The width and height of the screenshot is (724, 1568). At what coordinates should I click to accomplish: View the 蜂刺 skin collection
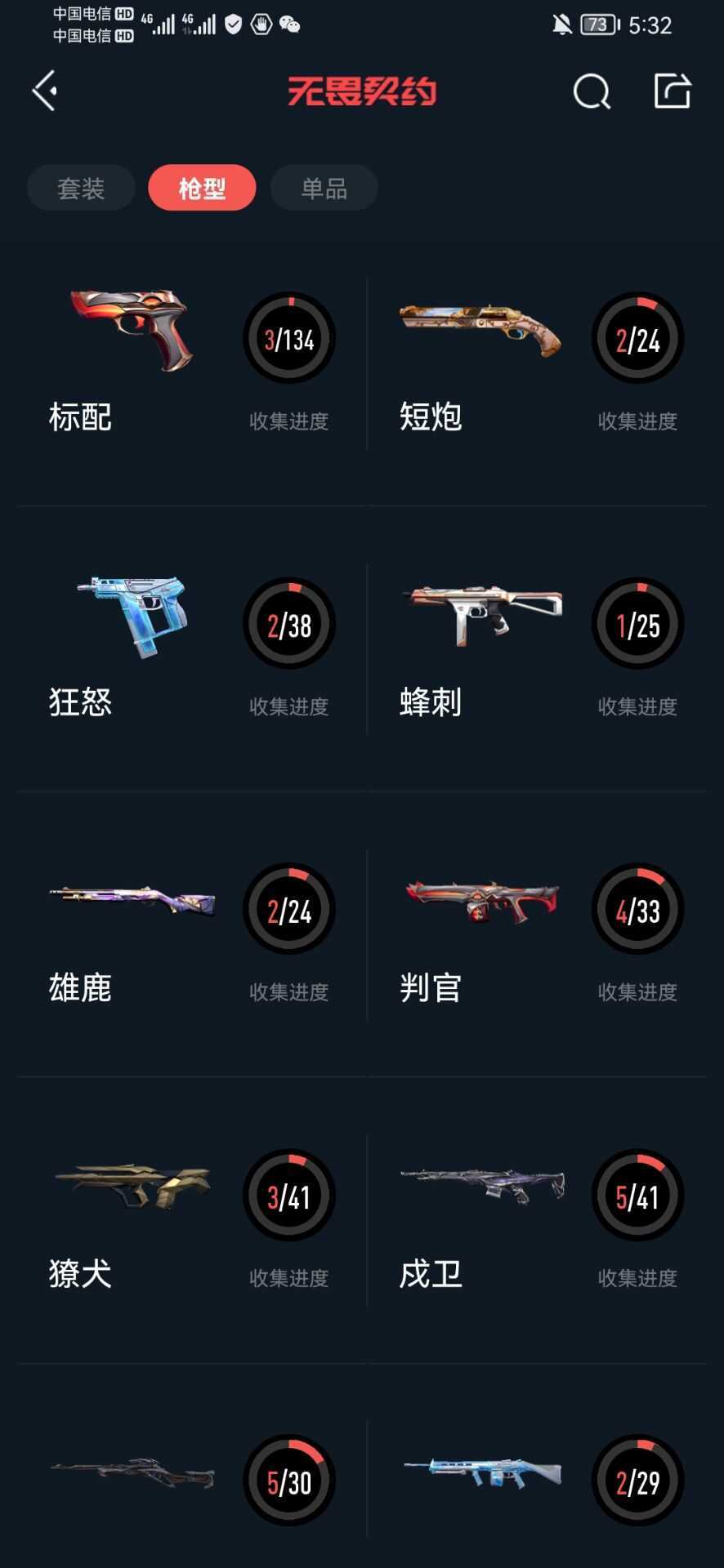(x=539, y=649)
